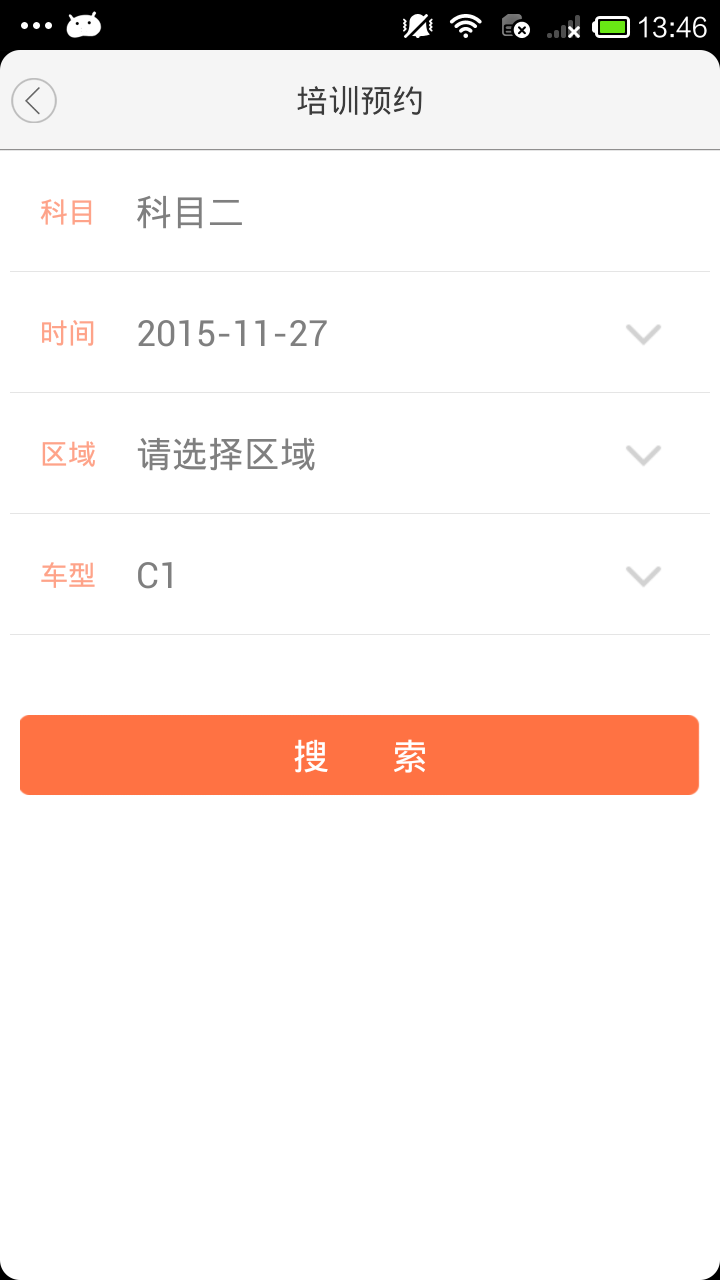Select the 科目 row showing 科目二
Viewport: 720px width, 1280px height.
(360, 212)
